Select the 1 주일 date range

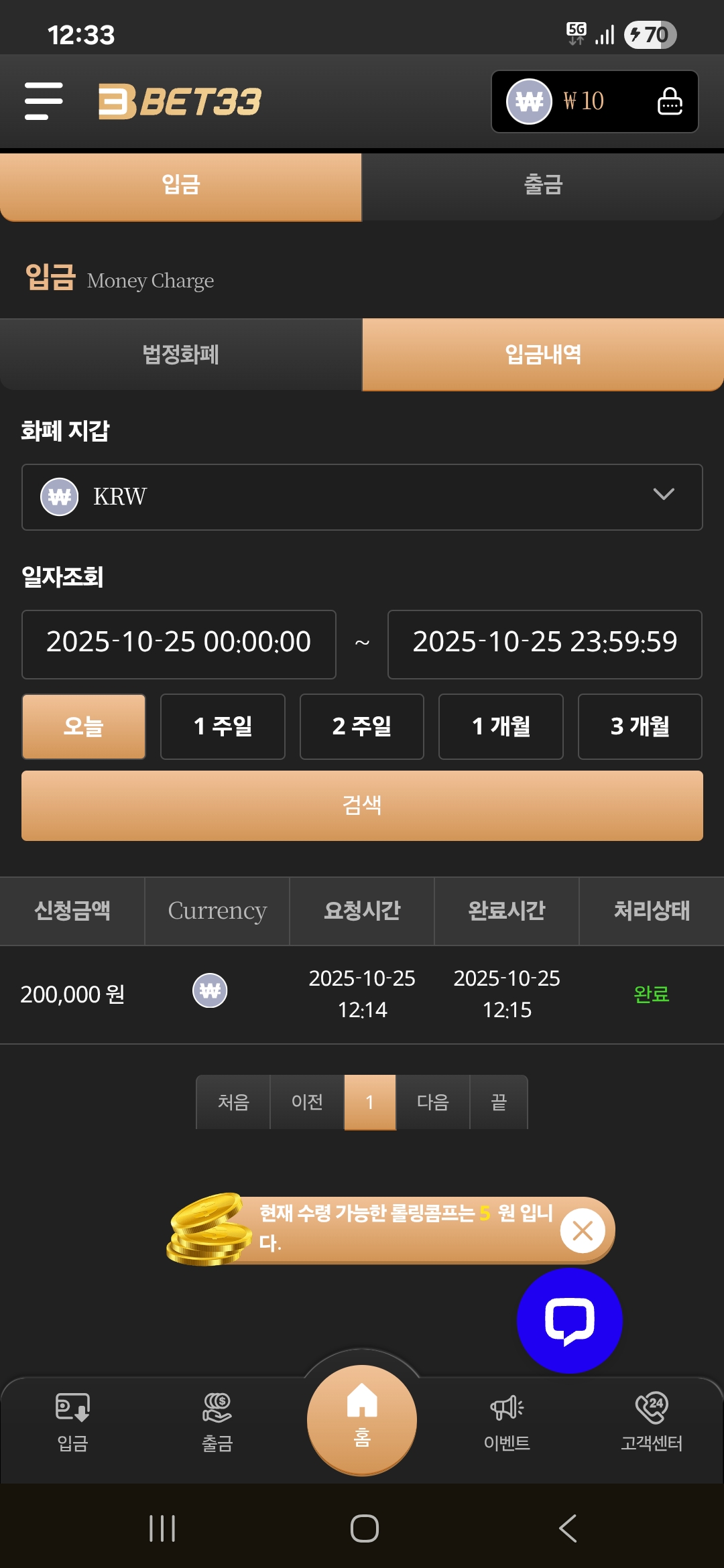tap(223, 726)
